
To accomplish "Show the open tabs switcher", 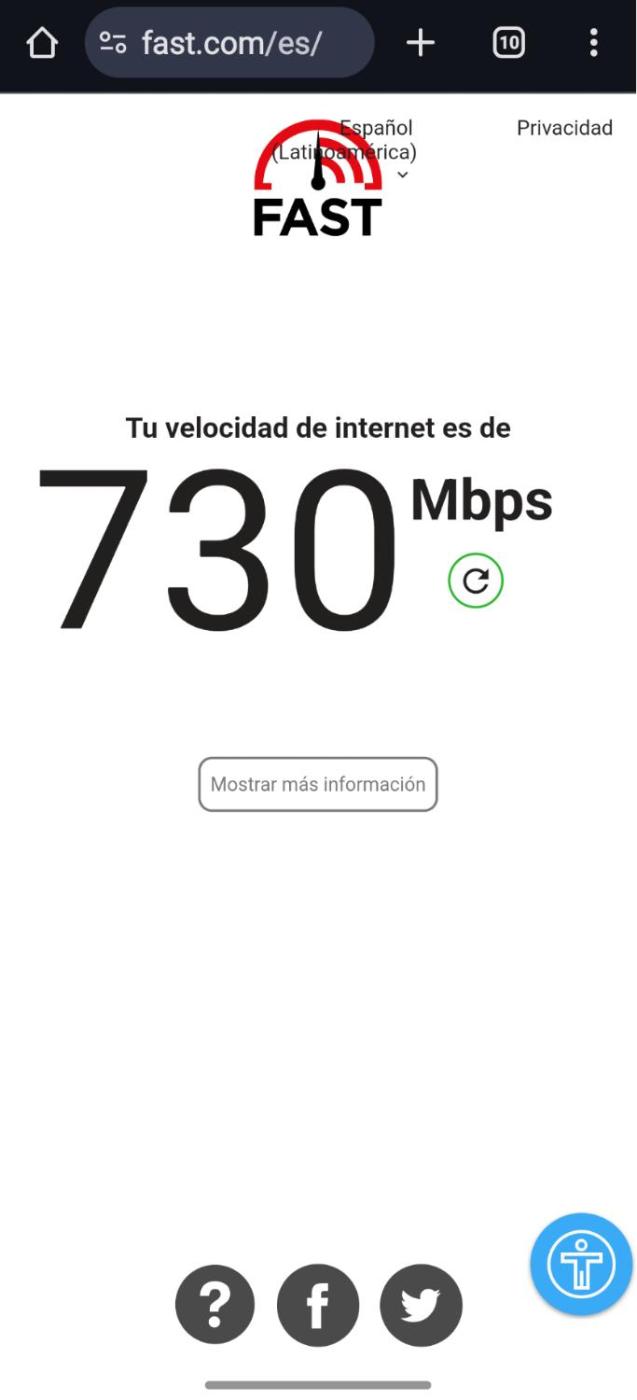I will pyautogui.click(x=508, y=43).
